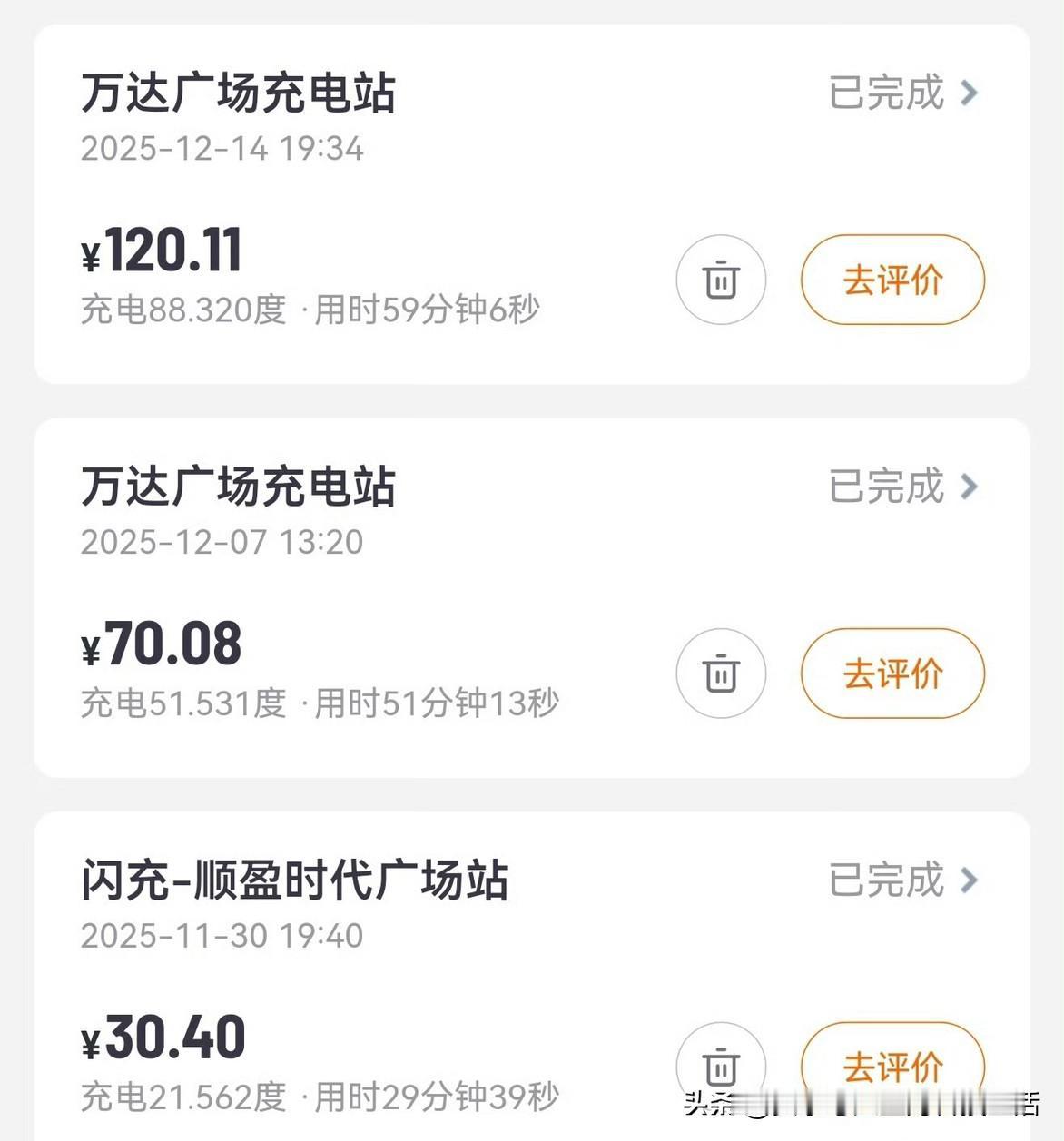Open the Nov 30 order via its chevron

tap(970, 879)
